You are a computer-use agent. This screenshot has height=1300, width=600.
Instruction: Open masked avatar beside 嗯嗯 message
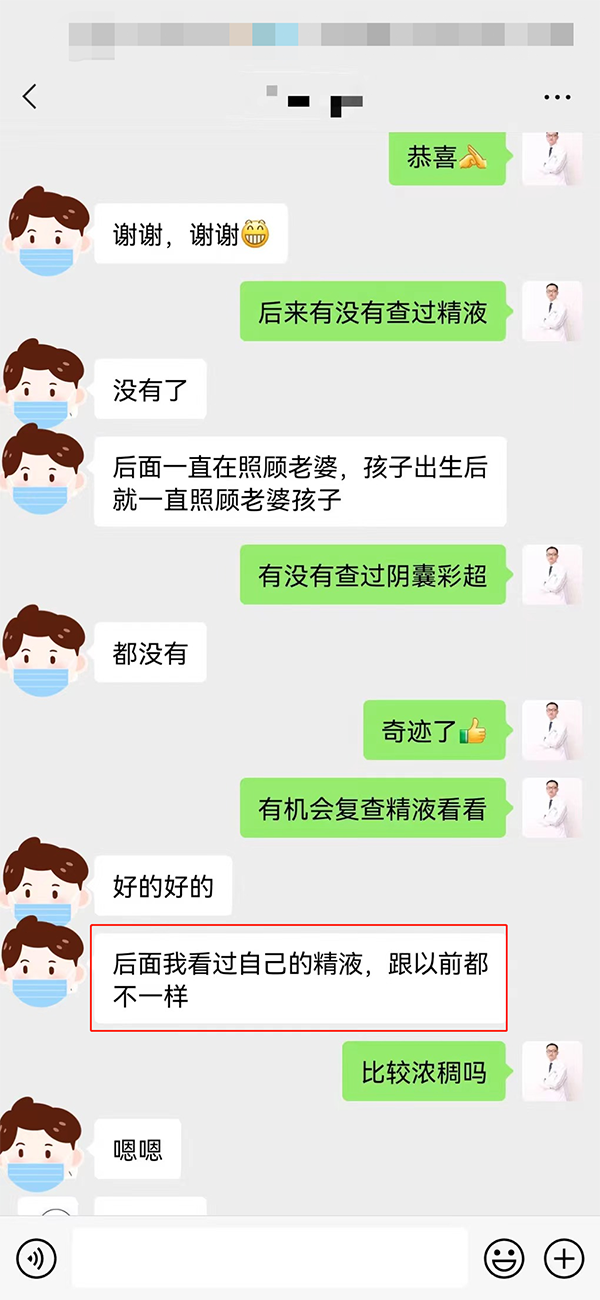(43, 1143)
